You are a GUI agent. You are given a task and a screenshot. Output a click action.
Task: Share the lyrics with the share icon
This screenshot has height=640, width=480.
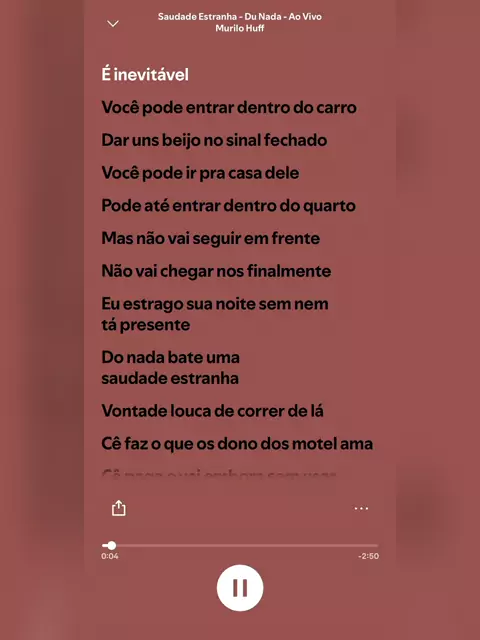point(119,508)
